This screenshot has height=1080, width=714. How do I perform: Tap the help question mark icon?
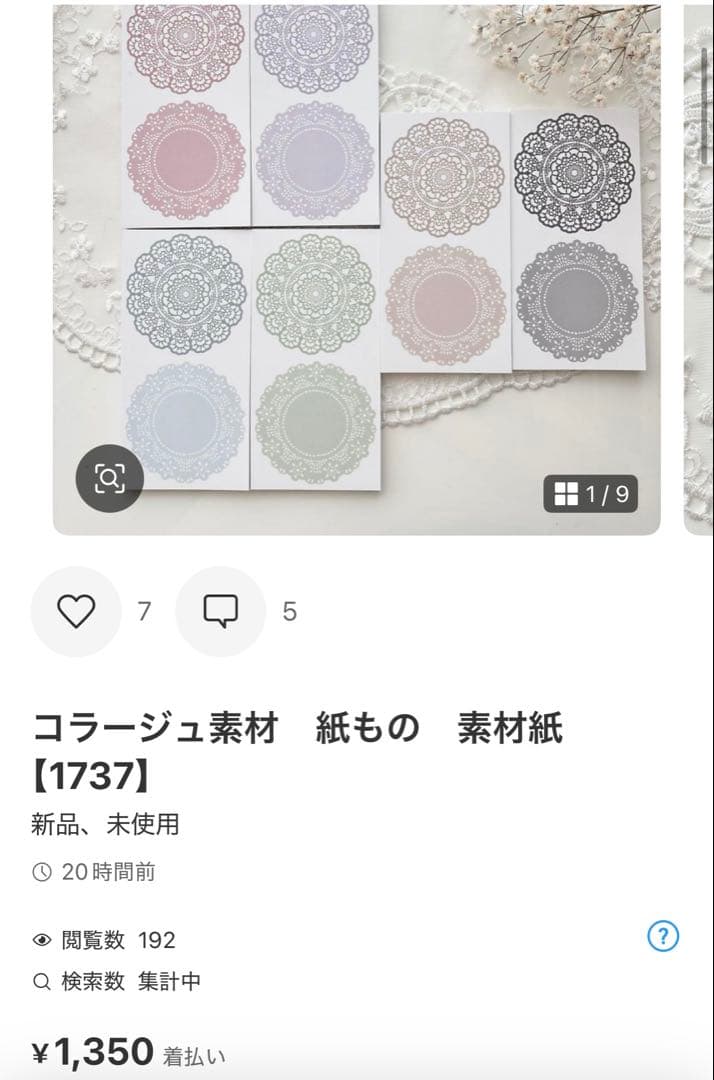point(663,937)
